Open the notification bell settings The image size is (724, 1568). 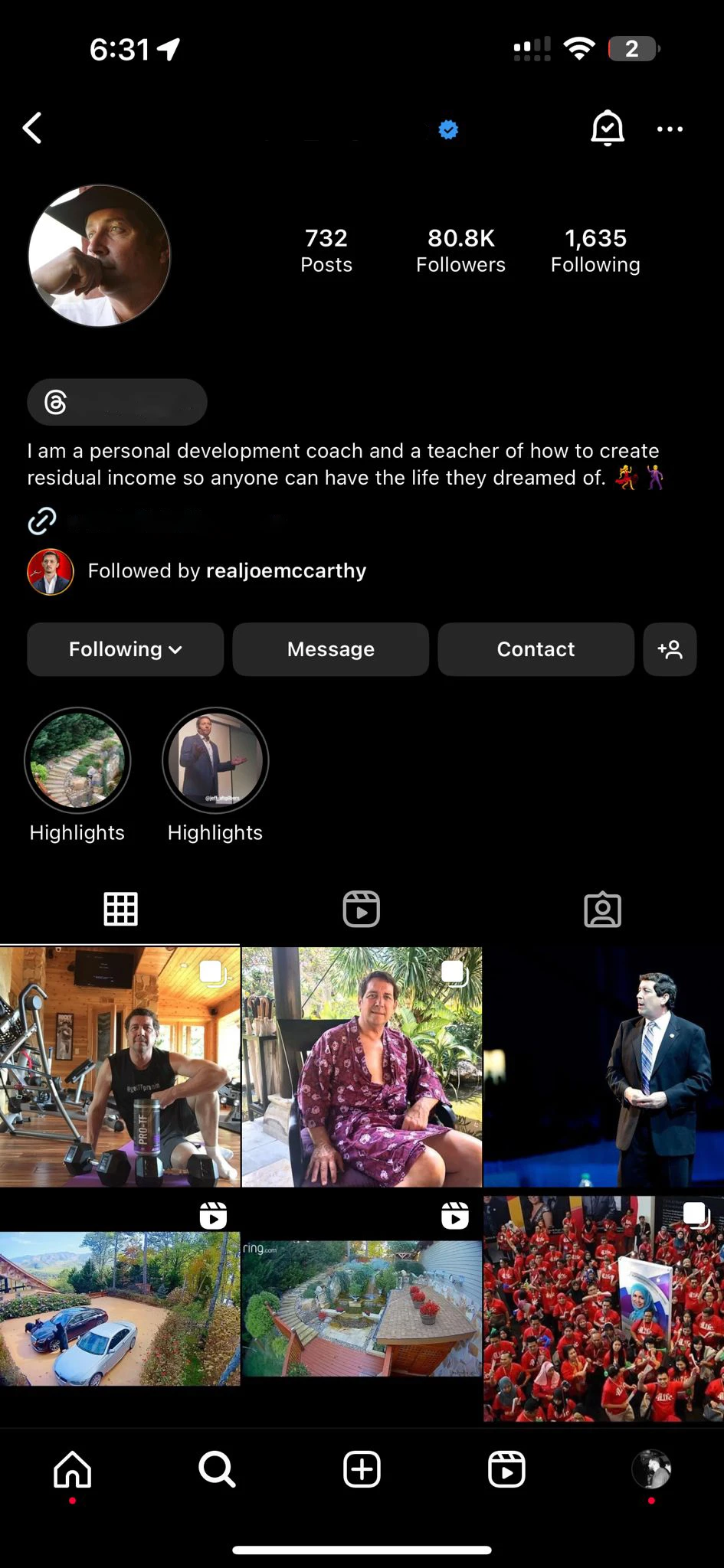click(607, 128)
